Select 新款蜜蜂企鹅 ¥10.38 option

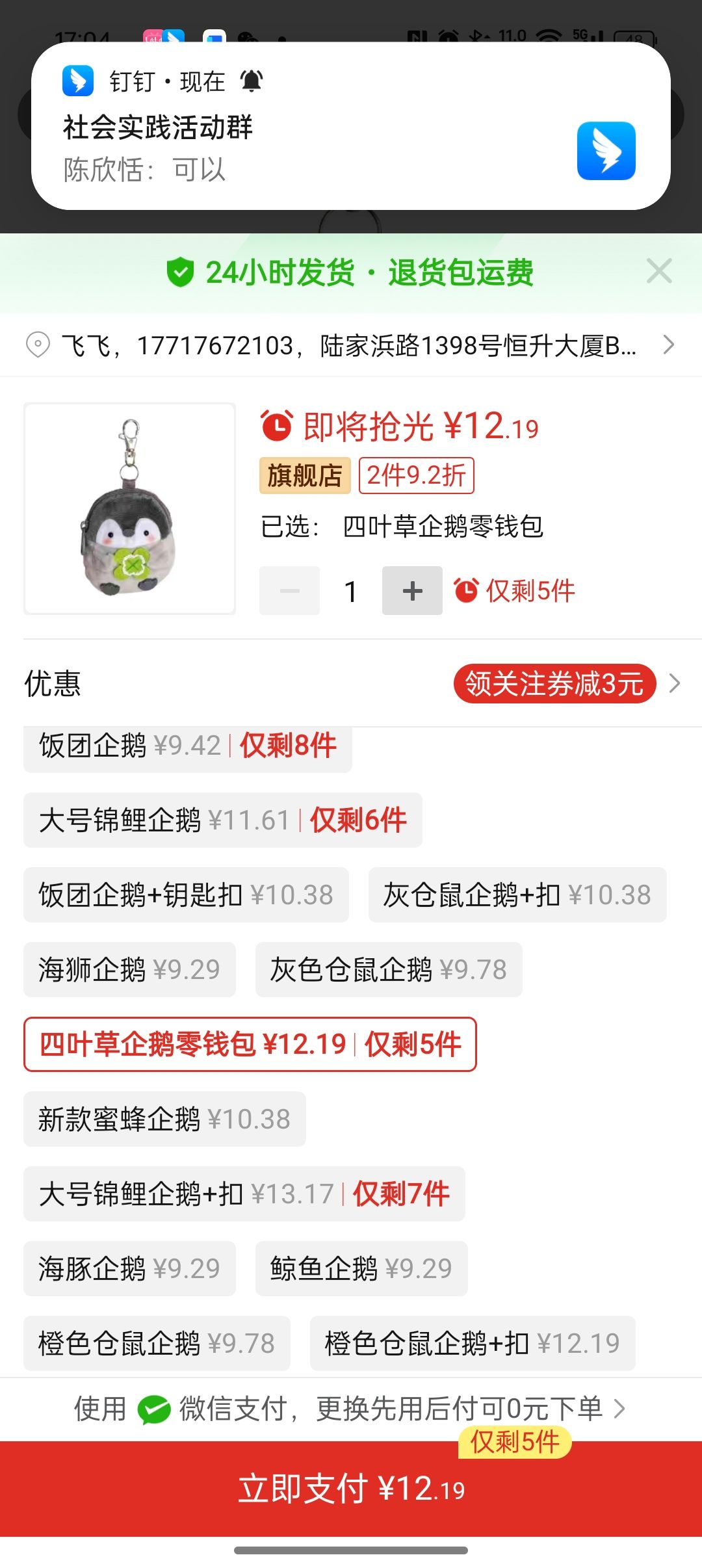pyautogui.click(x=164, y=1119)
